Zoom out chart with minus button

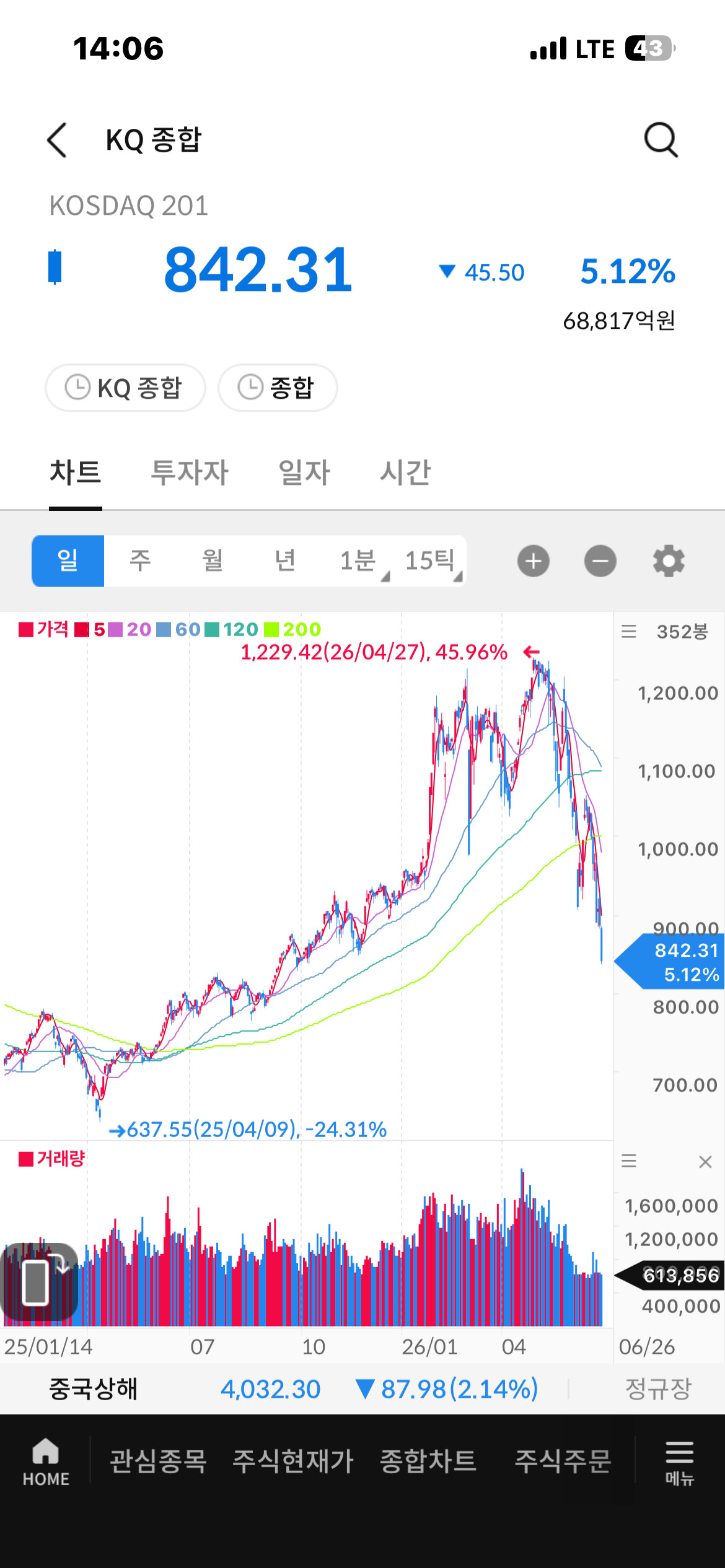click(600, 561)
